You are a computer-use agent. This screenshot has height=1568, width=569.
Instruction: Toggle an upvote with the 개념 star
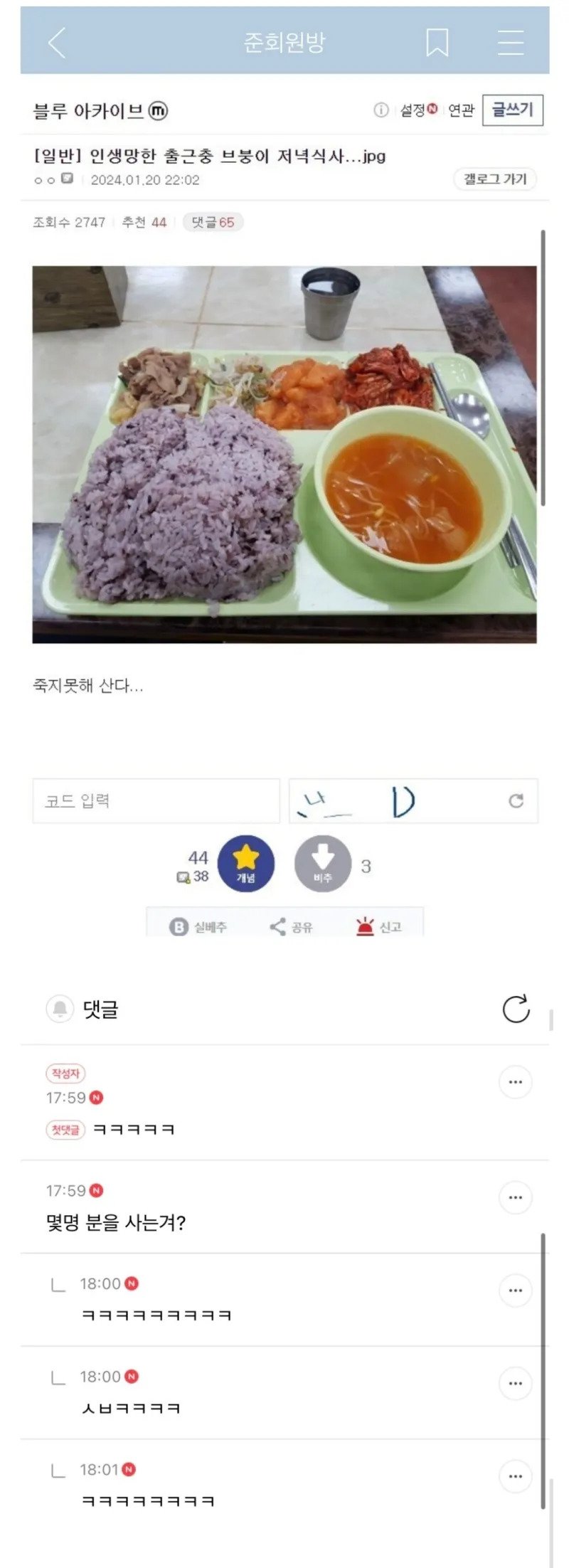coord(246,862)
